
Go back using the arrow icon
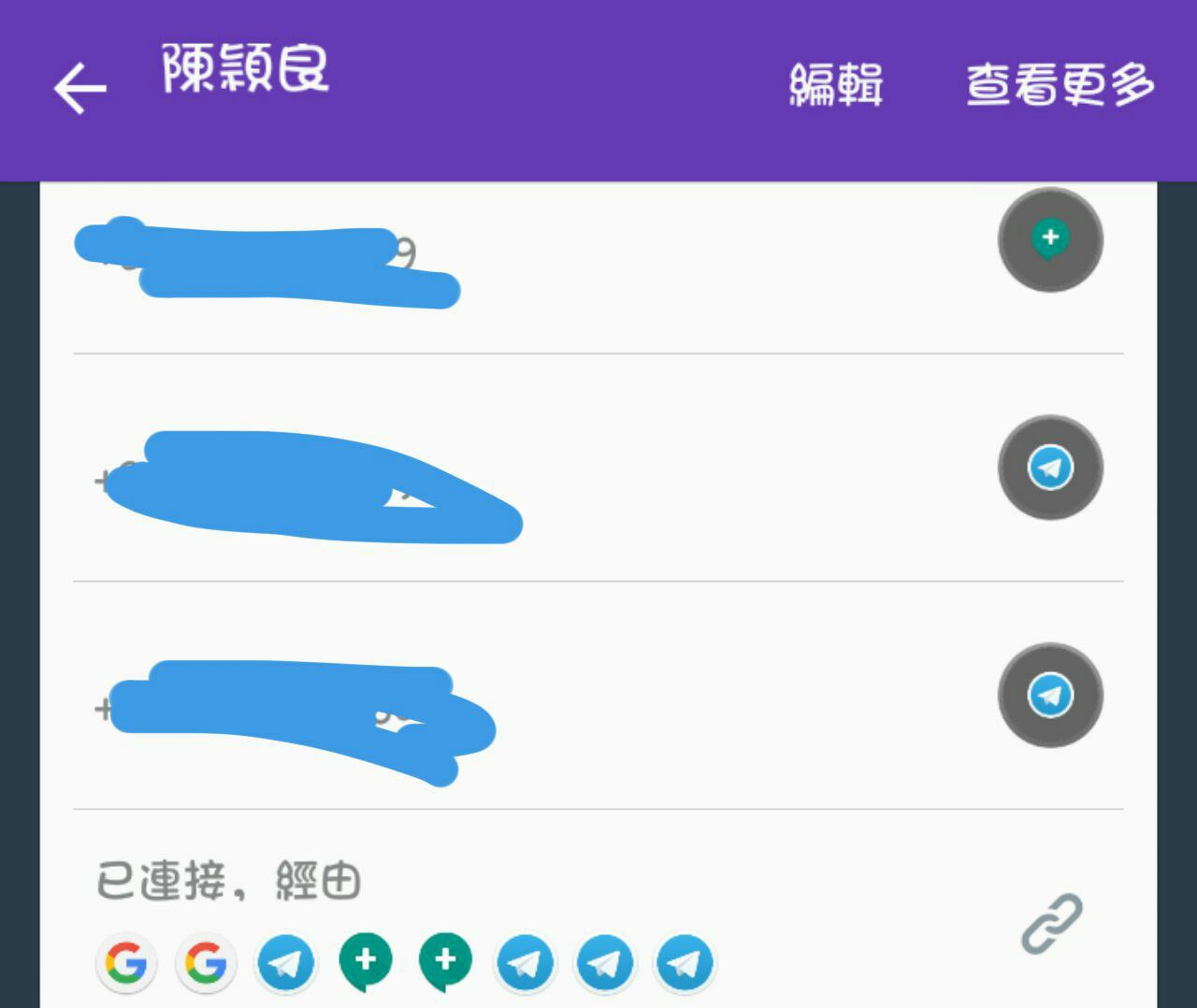[80, 89]
